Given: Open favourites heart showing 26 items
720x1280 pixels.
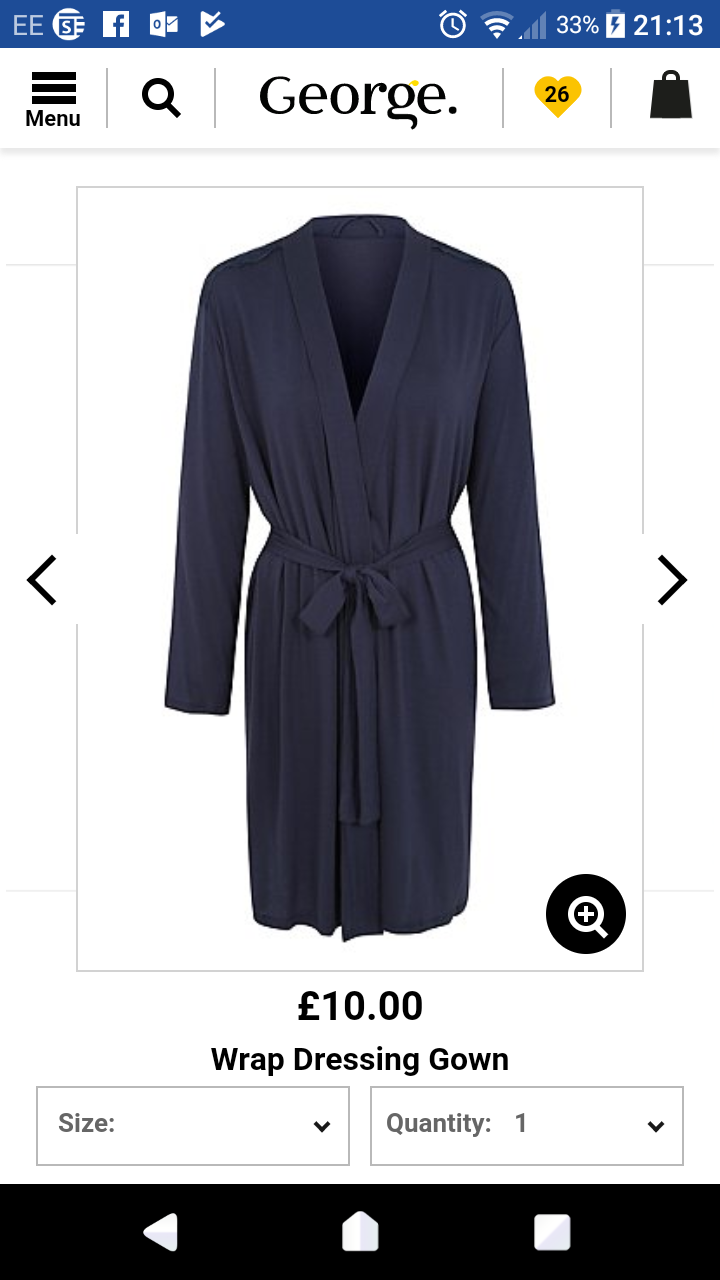Looking at the screenshot, I should coord(558,97).
